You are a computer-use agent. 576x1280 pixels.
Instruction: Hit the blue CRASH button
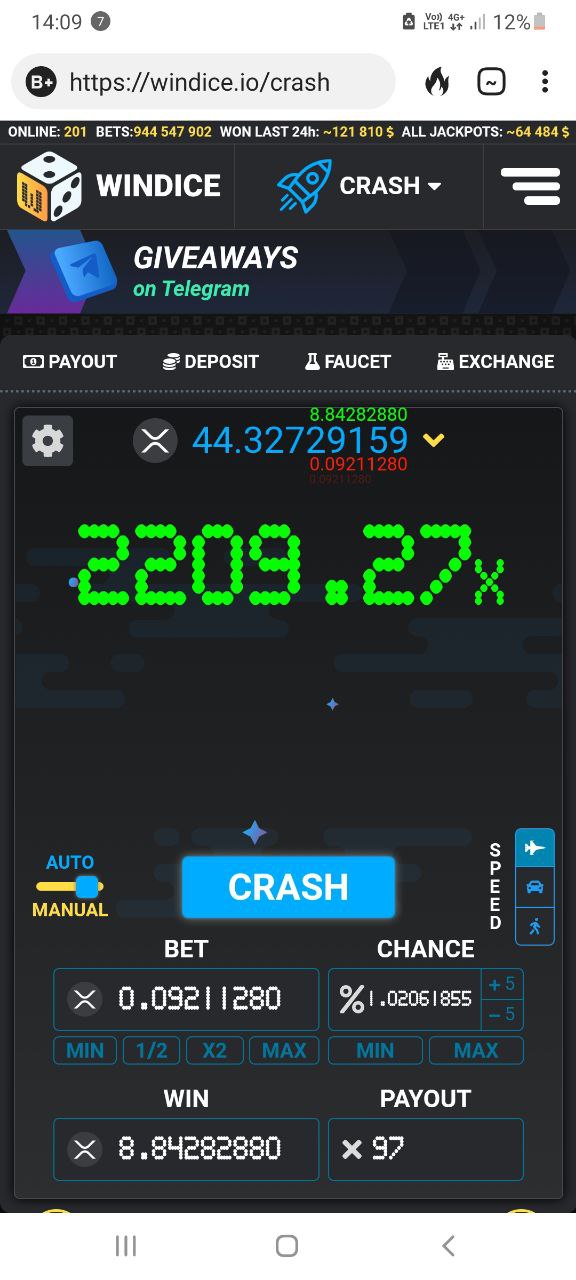288,887
